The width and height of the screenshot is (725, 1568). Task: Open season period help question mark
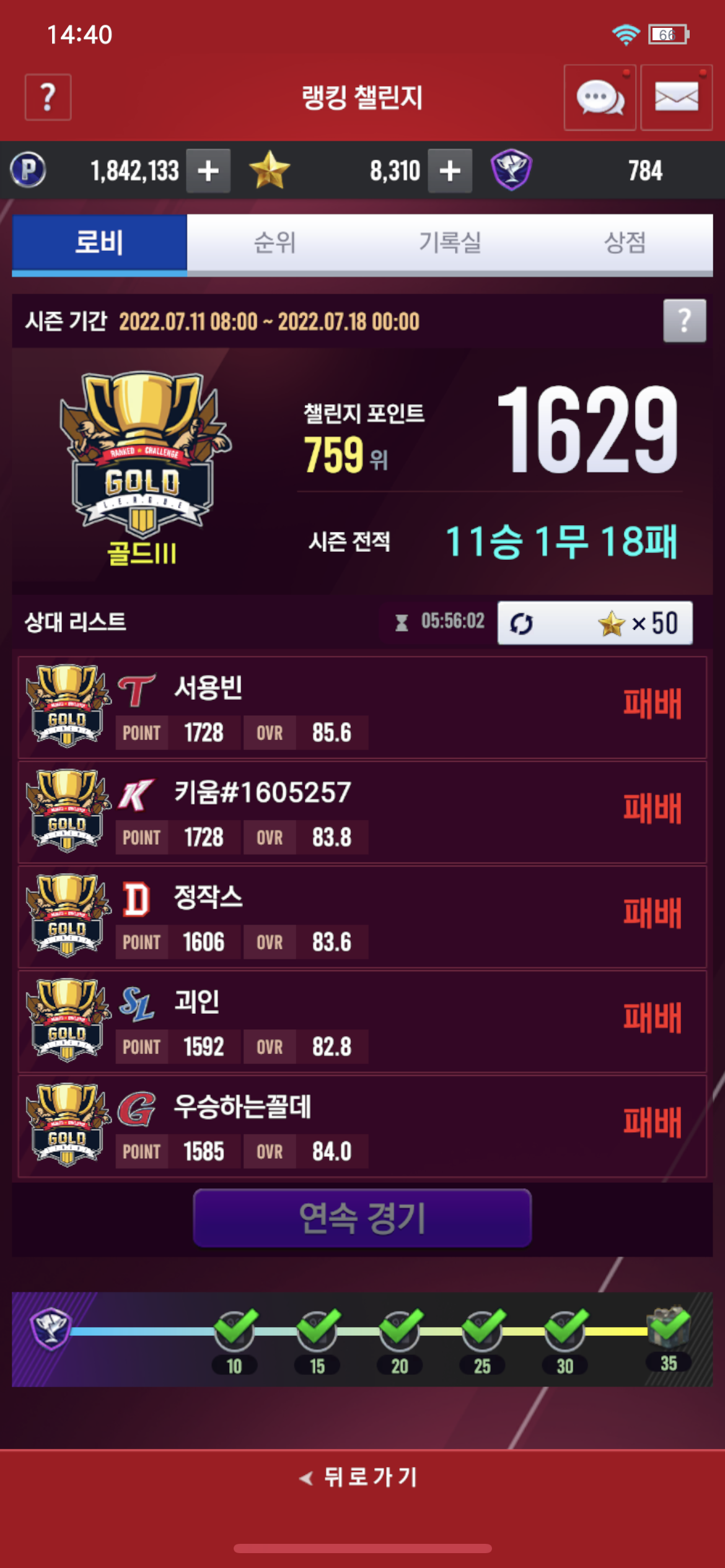(684, 321)
